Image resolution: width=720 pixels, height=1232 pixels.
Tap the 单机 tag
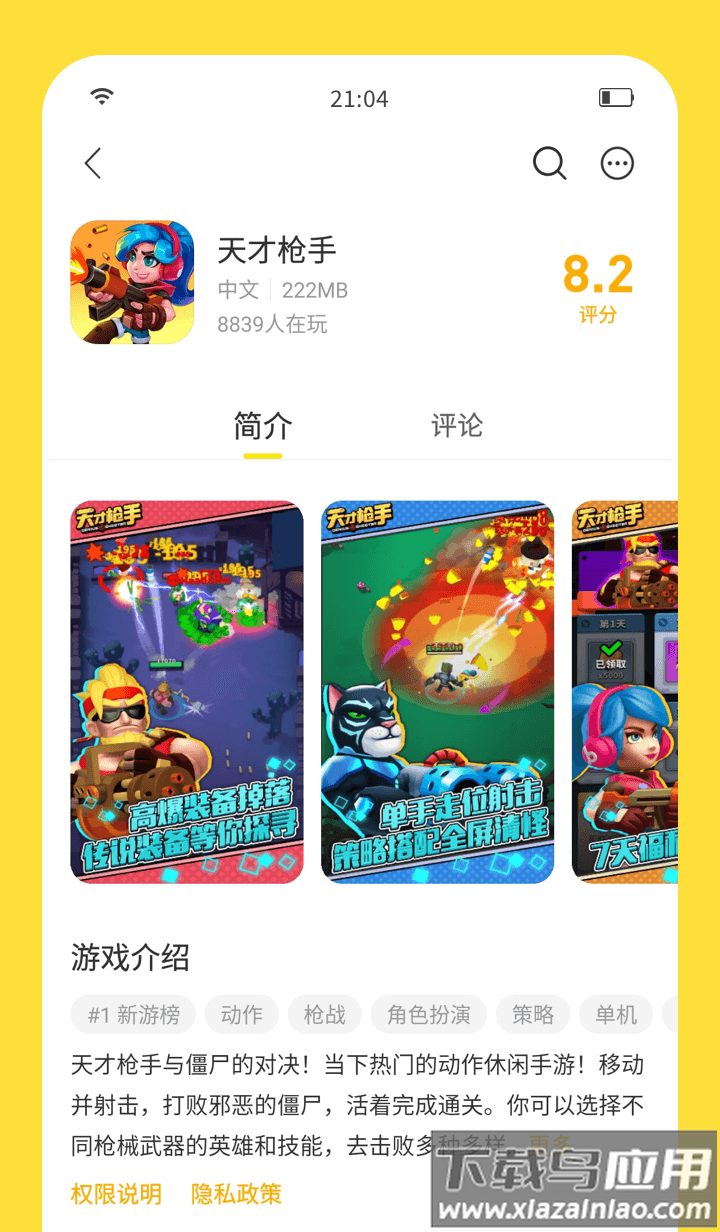[x=617, y=1014]
